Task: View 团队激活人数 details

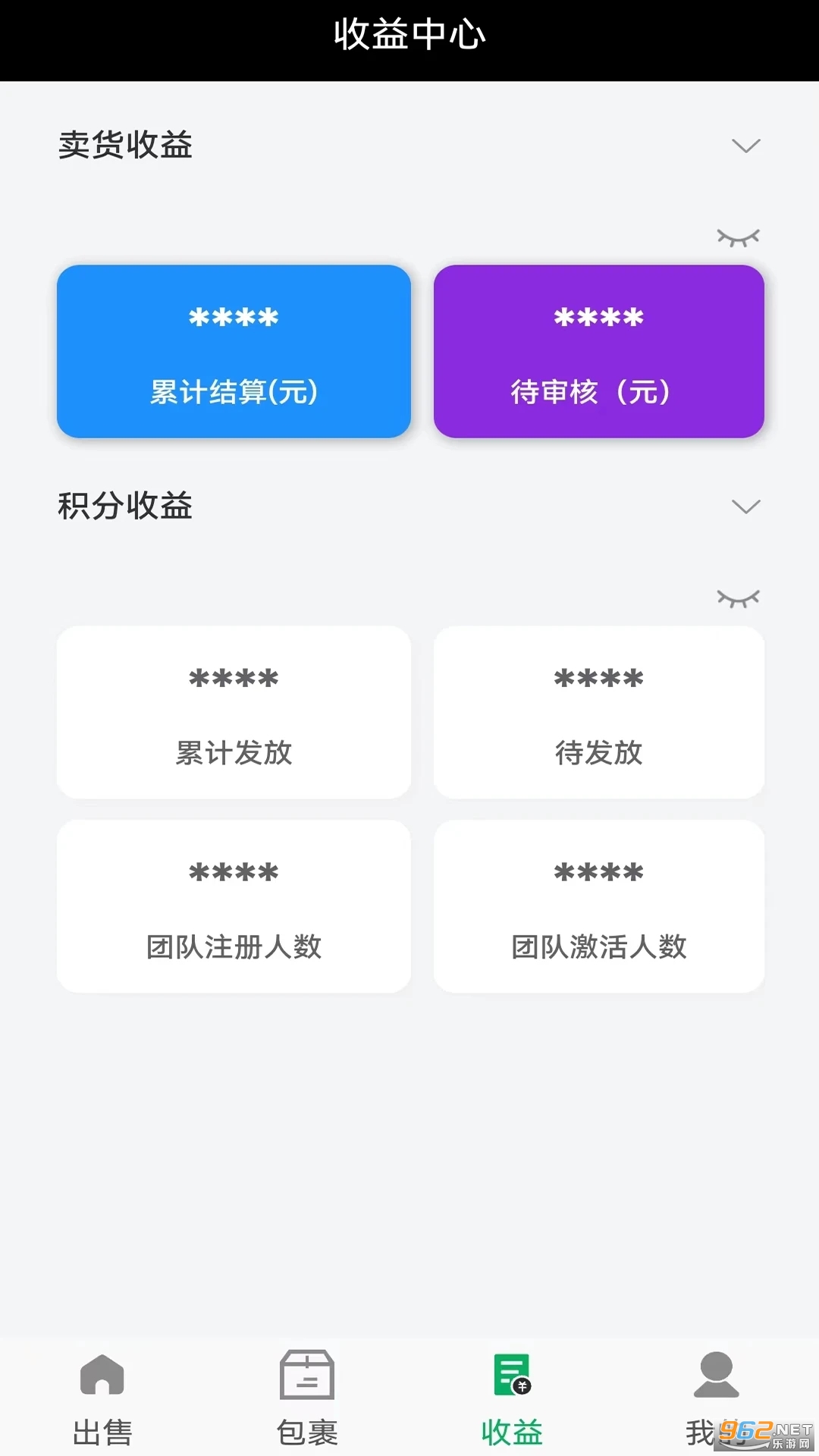Action: 598,906
